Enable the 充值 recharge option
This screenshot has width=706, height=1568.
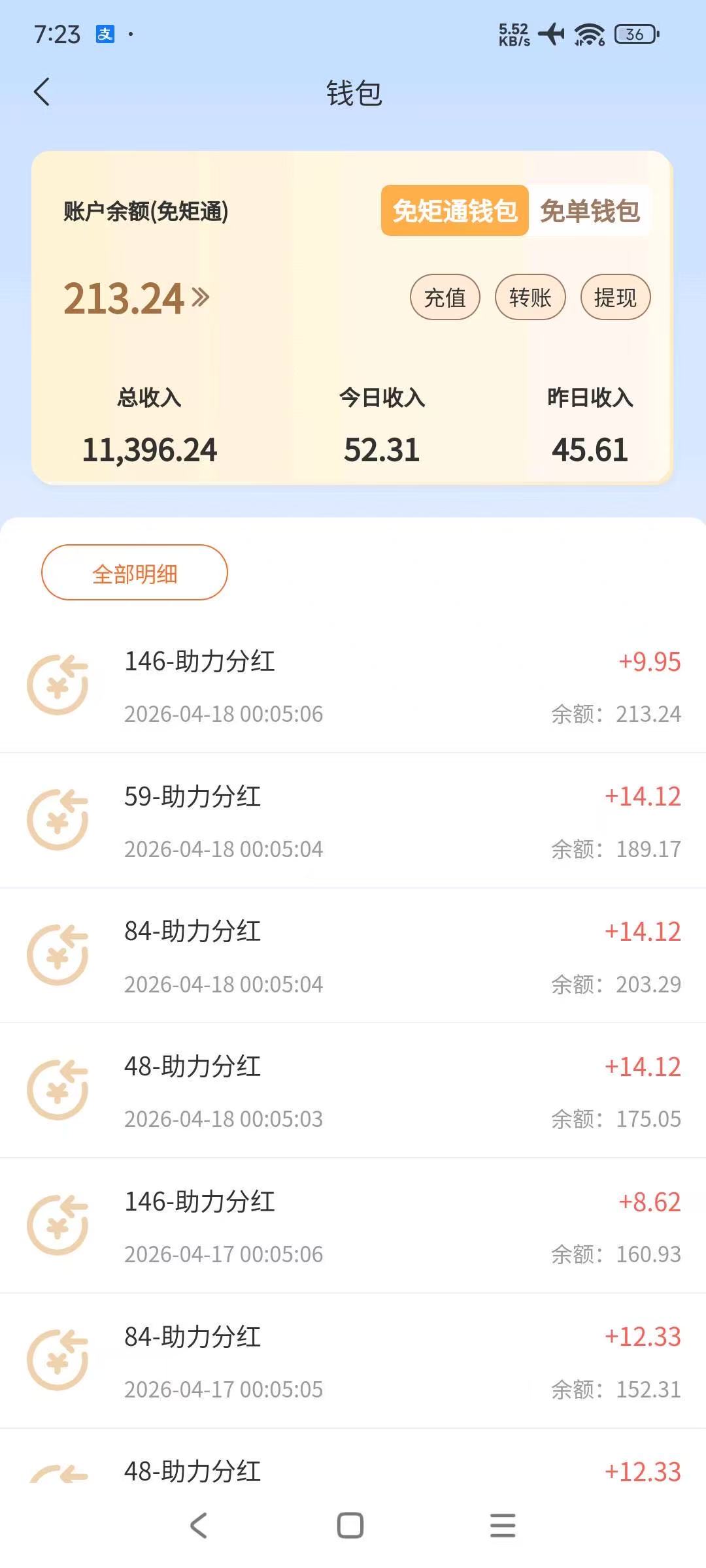(445, 297)
